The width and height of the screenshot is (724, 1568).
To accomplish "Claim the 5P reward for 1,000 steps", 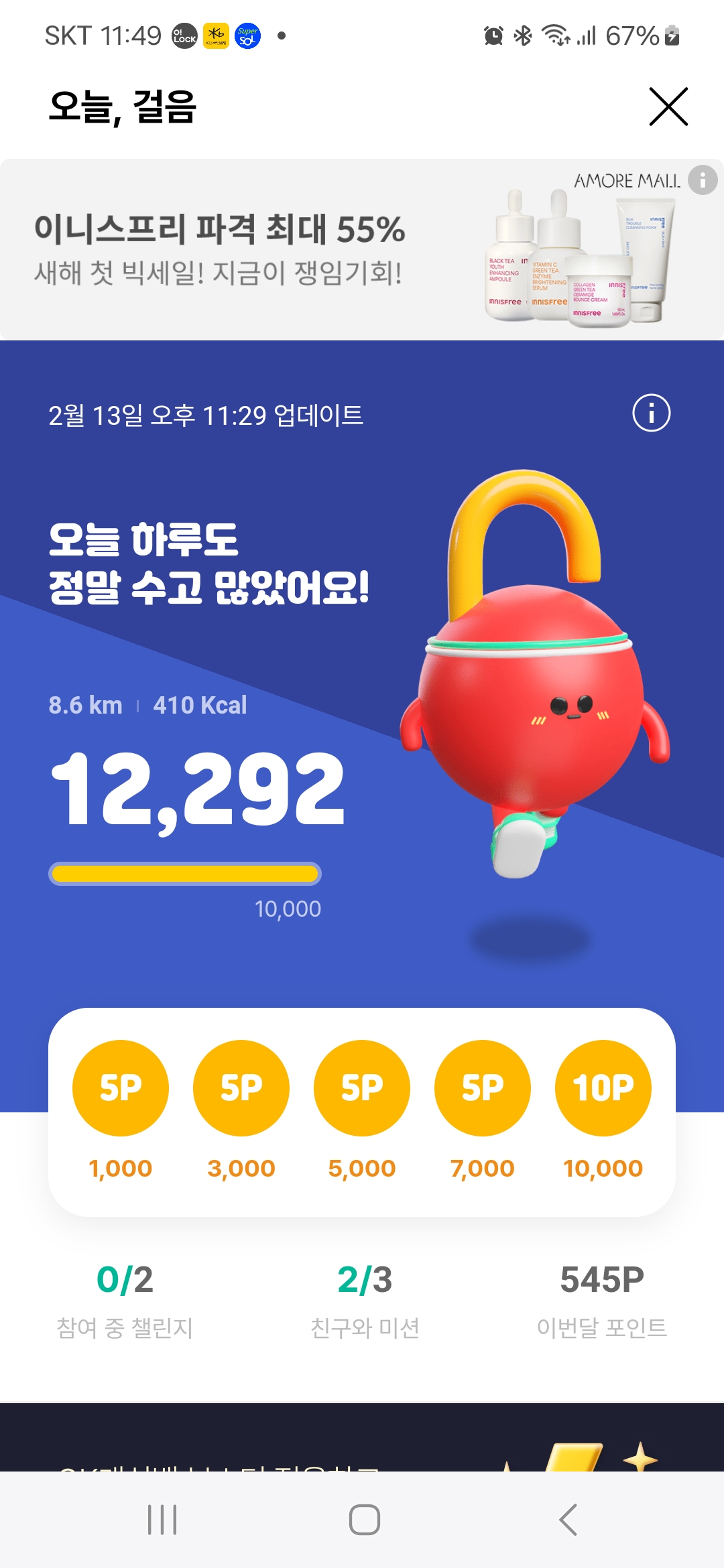I will click(x=121, y=1088).
